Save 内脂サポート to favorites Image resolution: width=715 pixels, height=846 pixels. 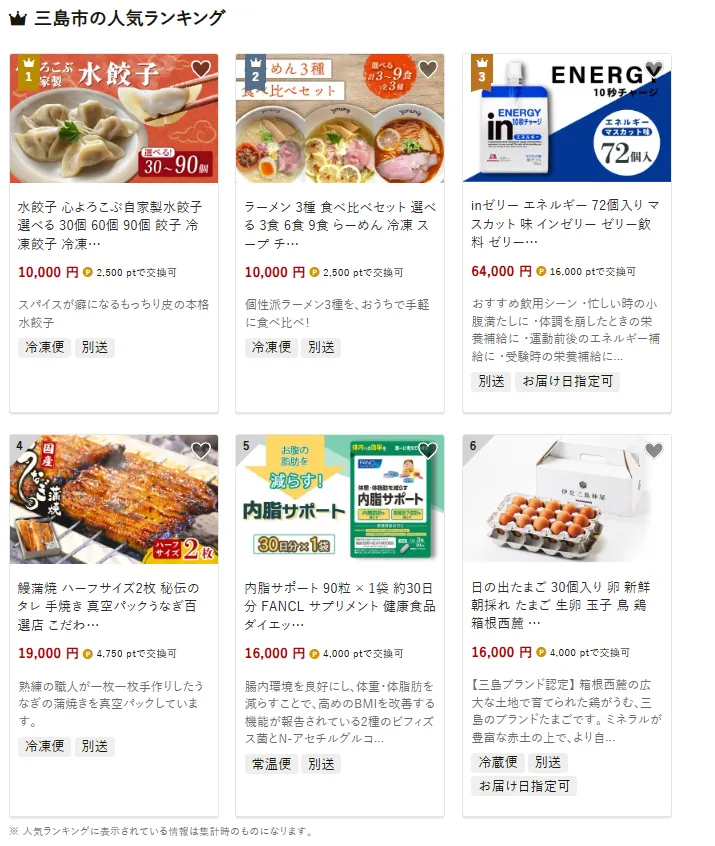point(428,451)
